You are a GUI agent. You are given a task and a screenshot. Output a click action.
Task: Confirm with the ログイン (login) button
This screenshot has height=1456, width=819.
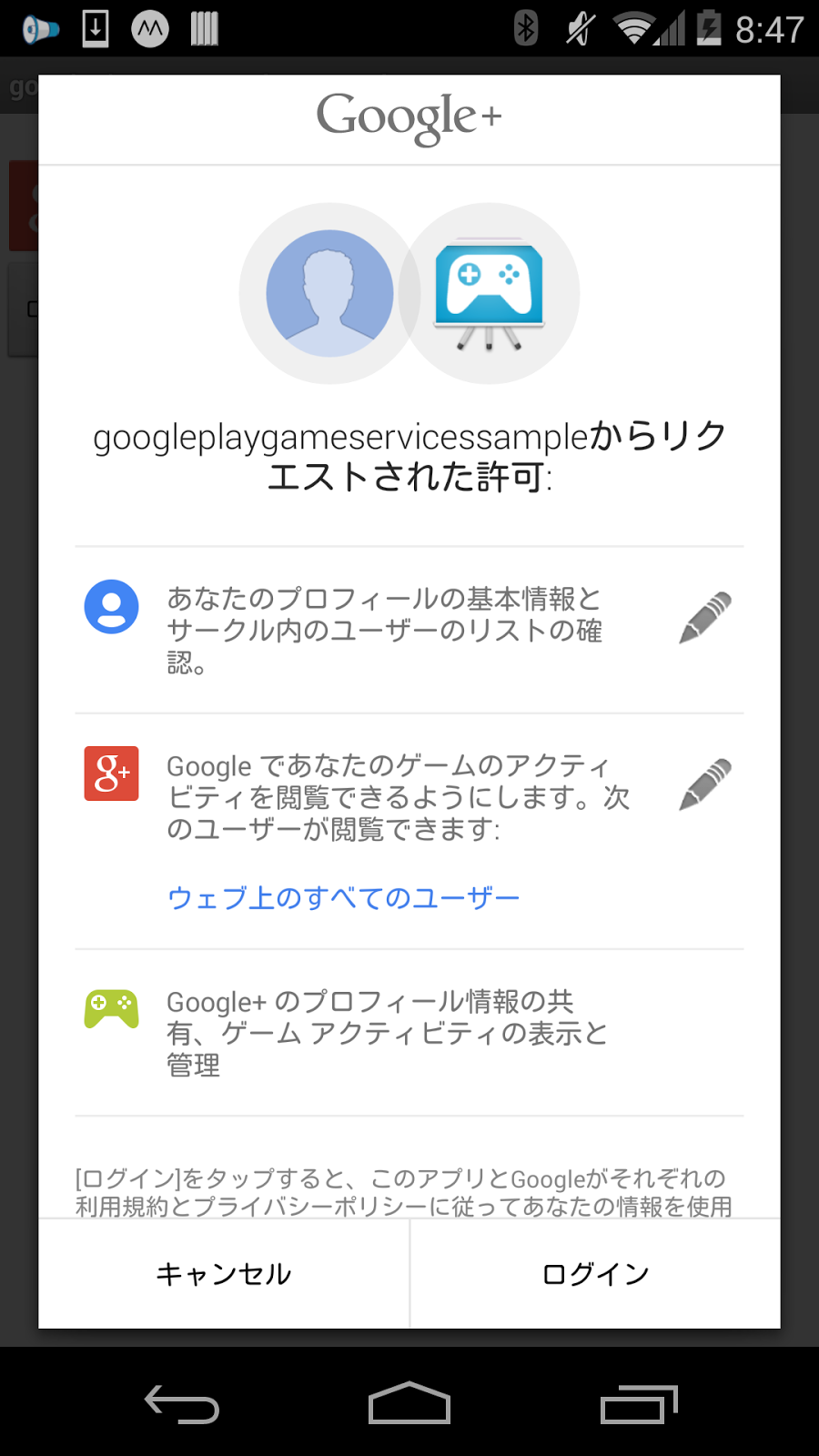click(595, 1273)
